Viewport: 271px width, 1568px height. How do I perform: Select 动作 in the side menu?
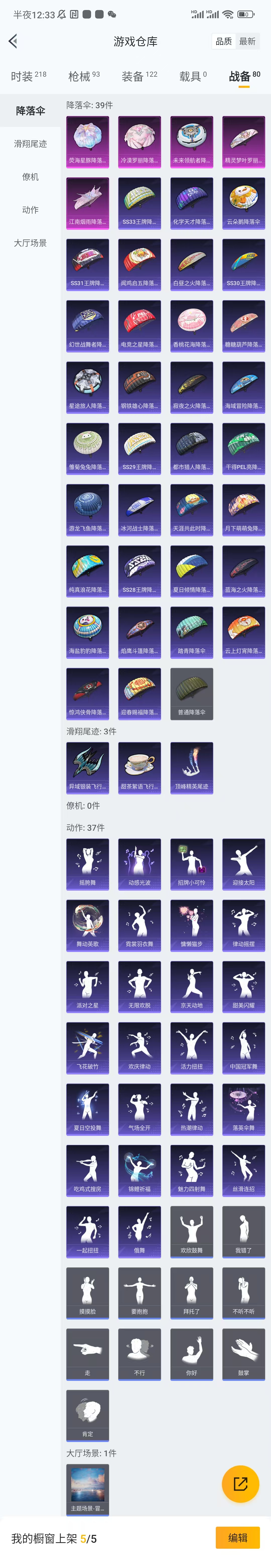[31, 209]
